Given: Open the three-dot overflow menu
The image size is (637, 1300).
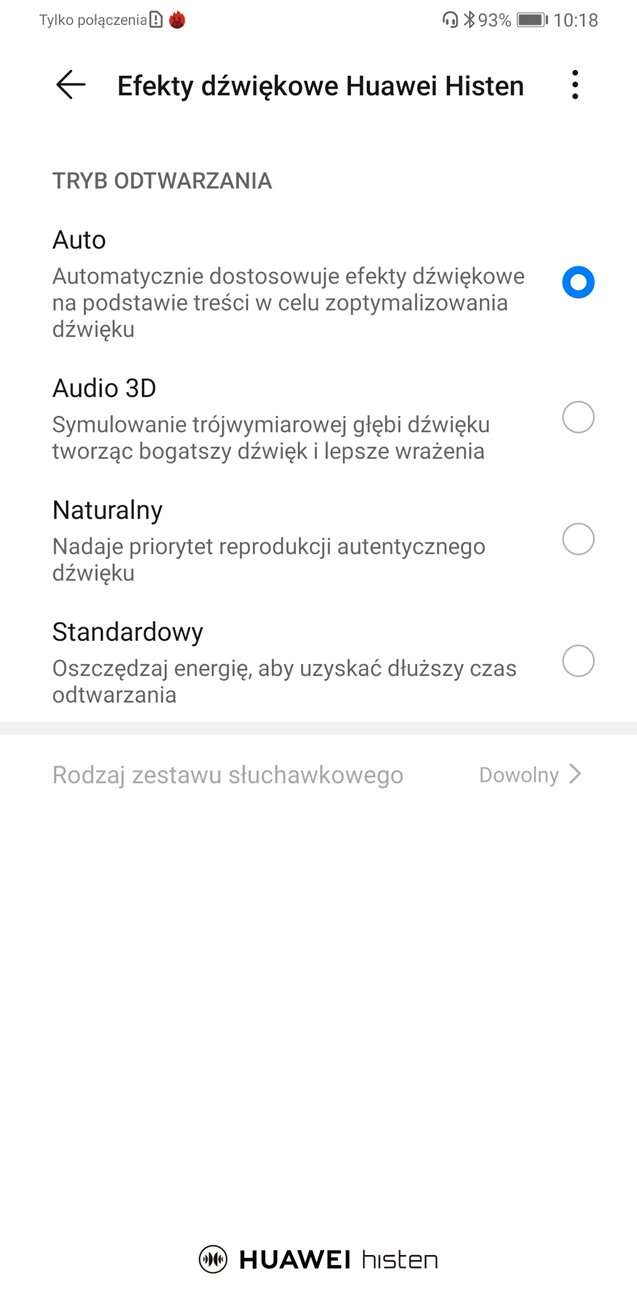Looking at the screenshot, I should tap(574, 85).
